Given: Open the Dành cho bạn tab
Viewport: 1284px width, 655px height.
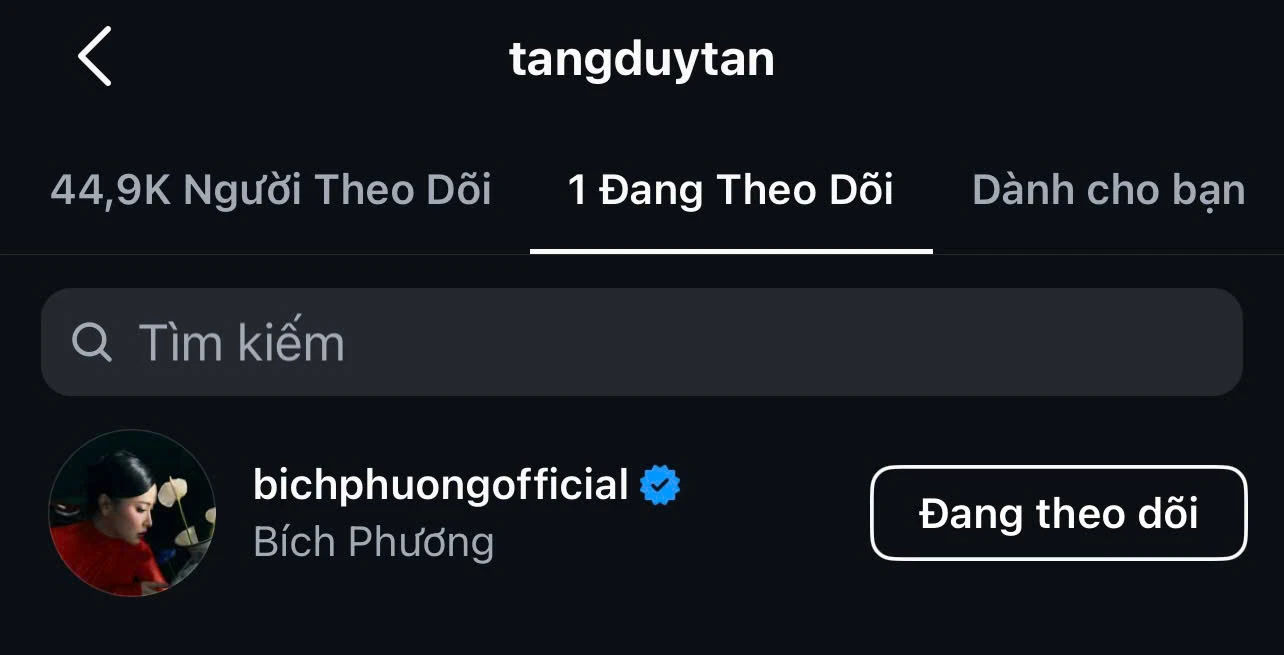Looking at the screenshot, I should 1108,190.
